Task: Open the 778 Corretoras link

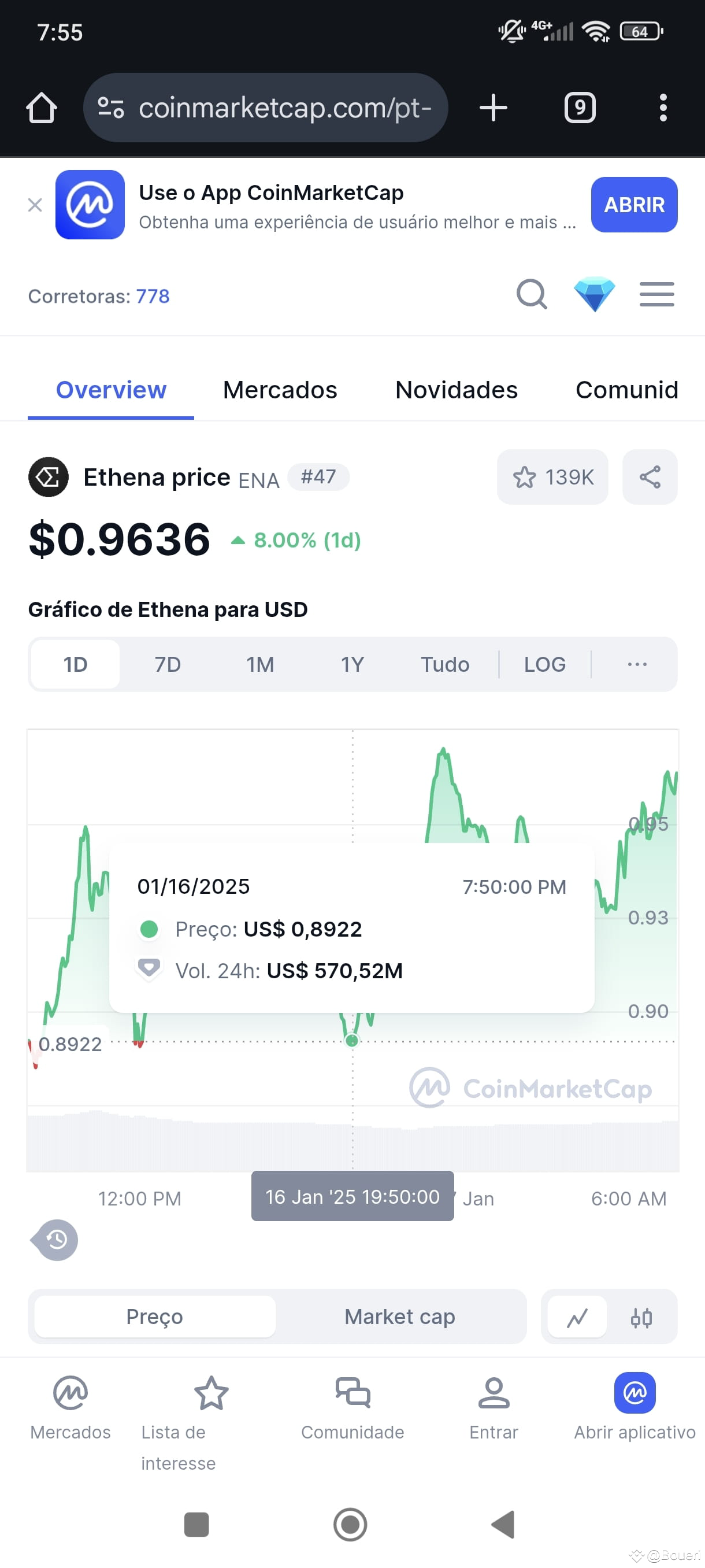Action: 151,297
